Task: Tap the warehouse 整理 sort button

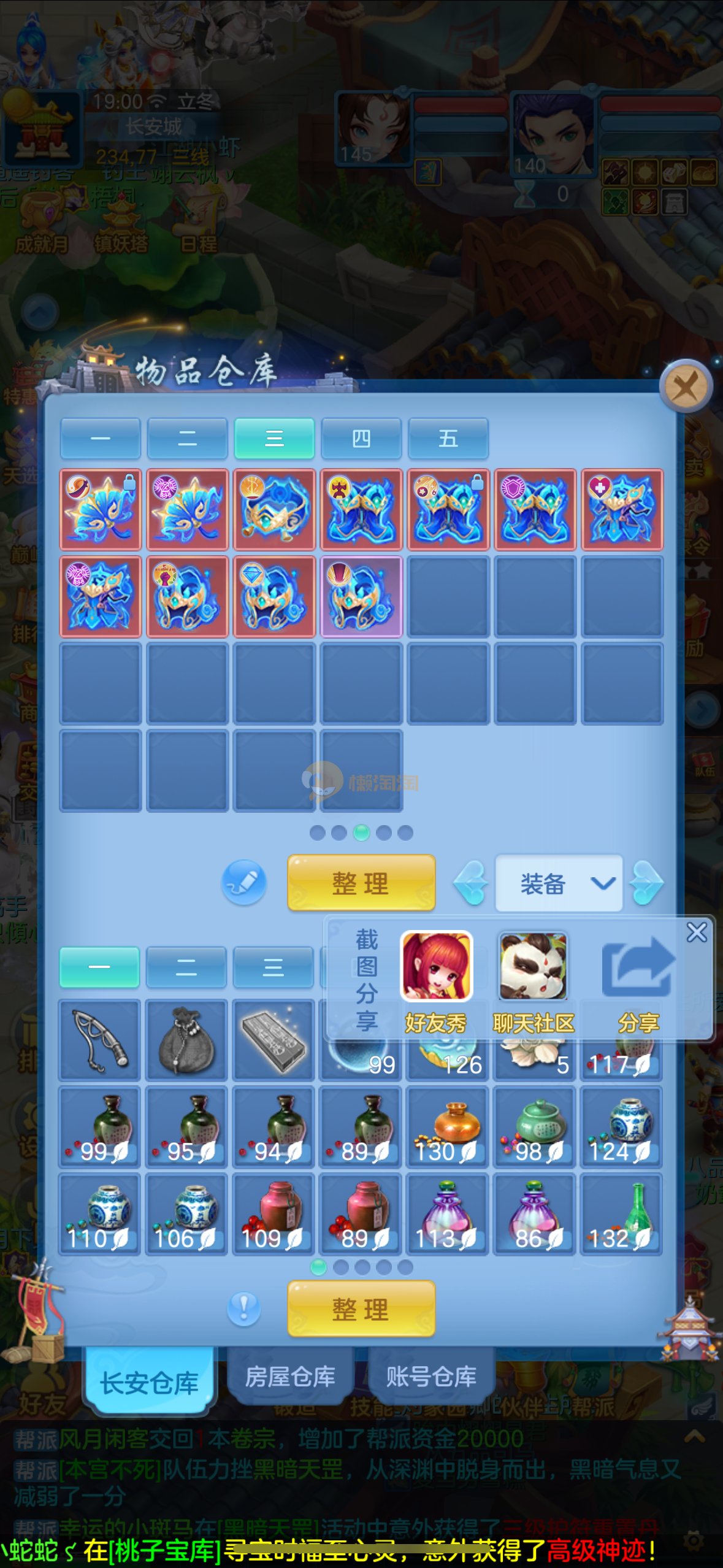Action: pos(361,883)
